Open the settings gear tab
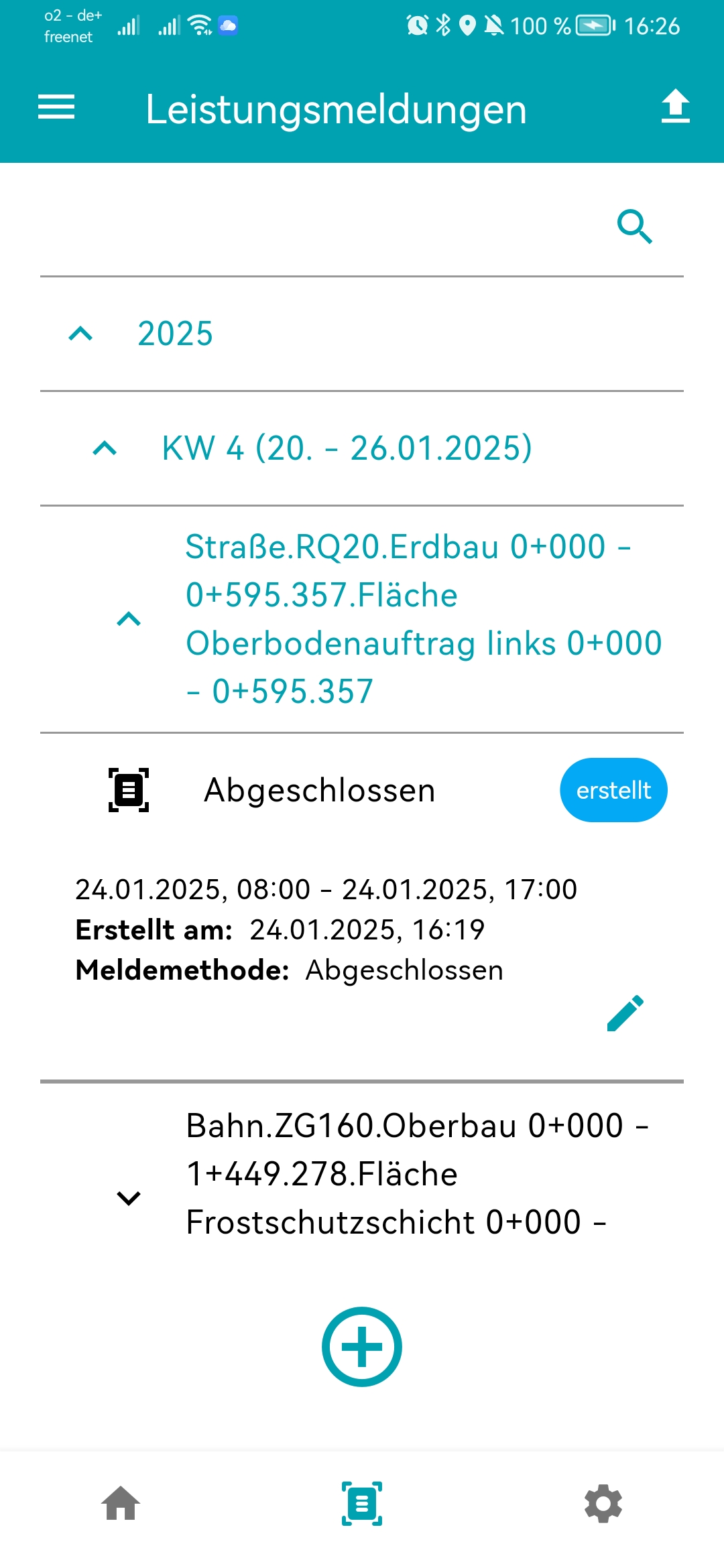Viewport: 724px width, 1568px height. (x=603, y=1503)
